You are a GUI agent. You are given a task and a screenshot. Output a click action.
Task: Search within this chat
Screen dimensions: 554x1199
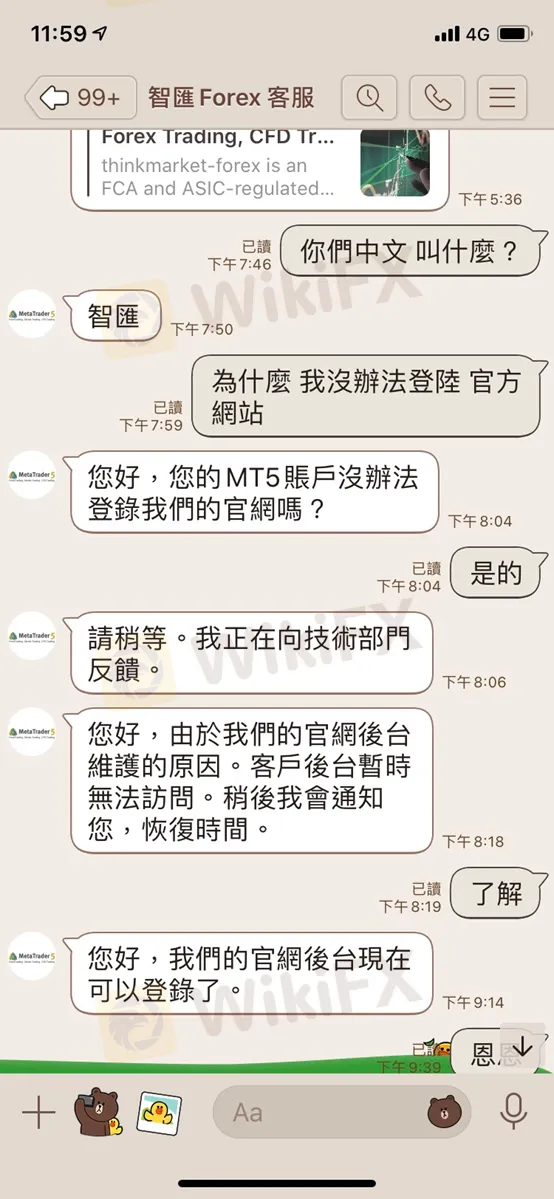(370, 98)
